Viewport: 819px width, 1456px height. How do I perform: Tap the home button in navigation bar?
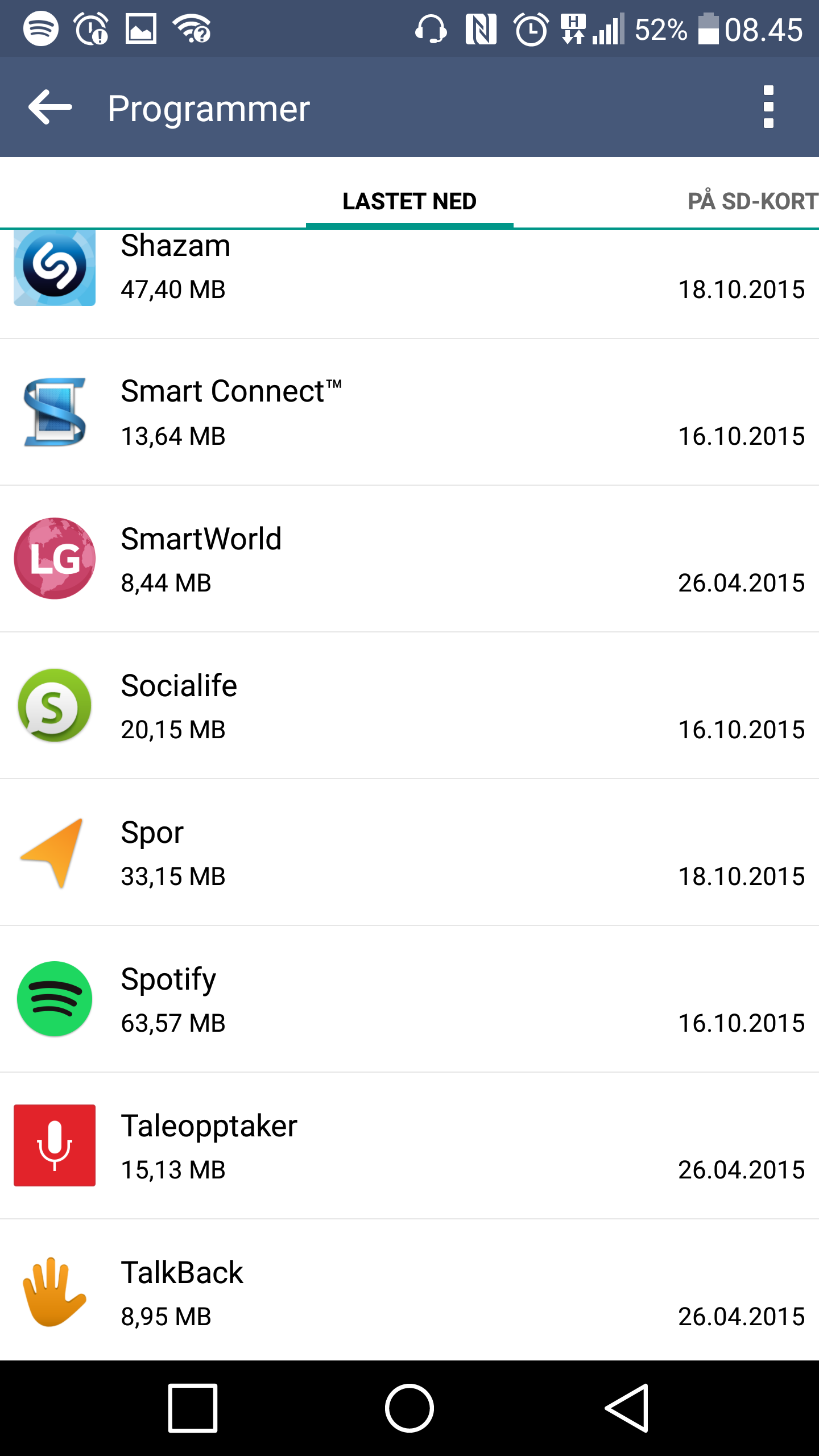pos(409,1408)
